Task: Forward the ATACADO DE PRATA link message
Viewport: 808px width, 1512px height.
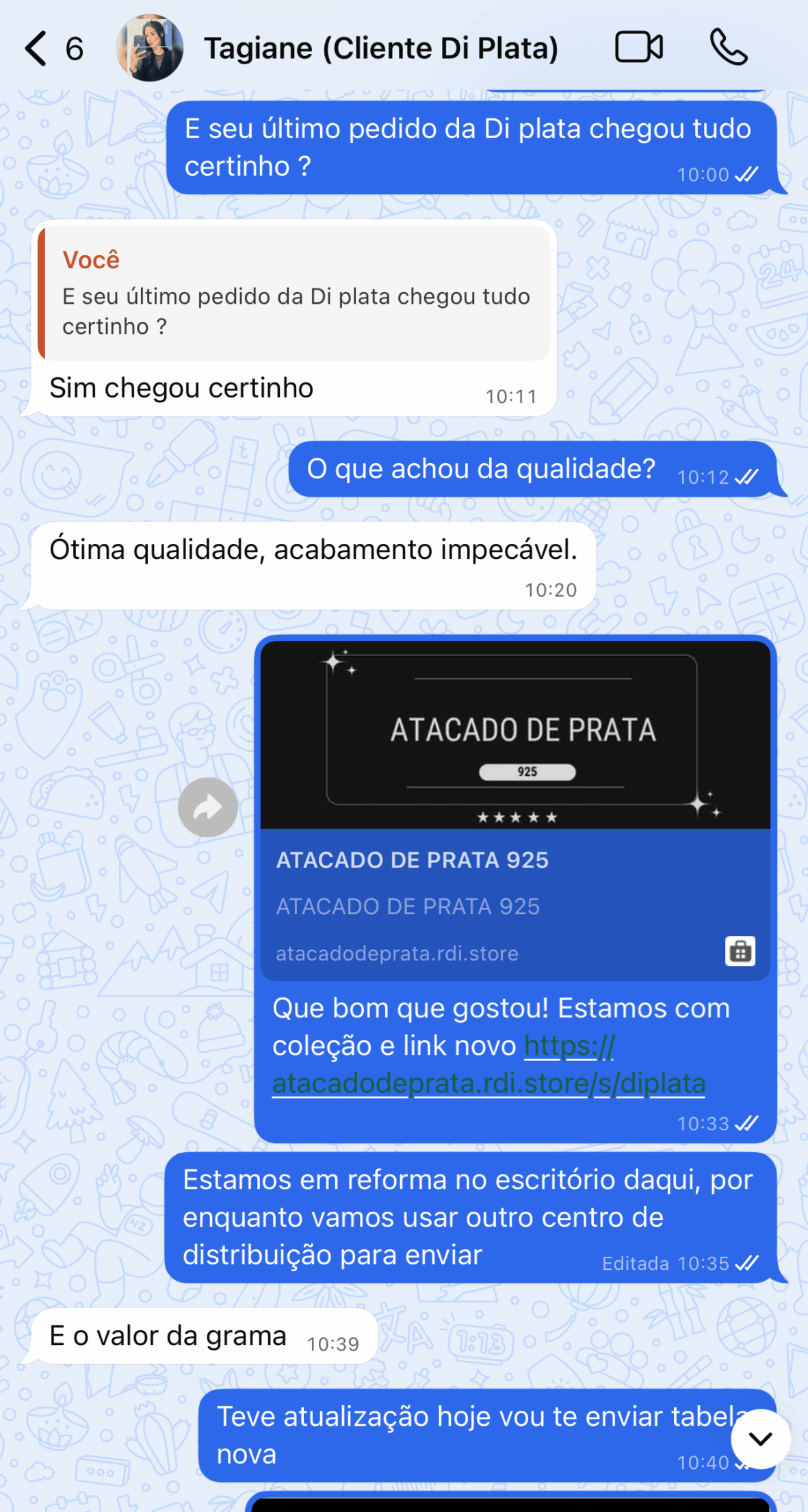Action: [208, 807]
